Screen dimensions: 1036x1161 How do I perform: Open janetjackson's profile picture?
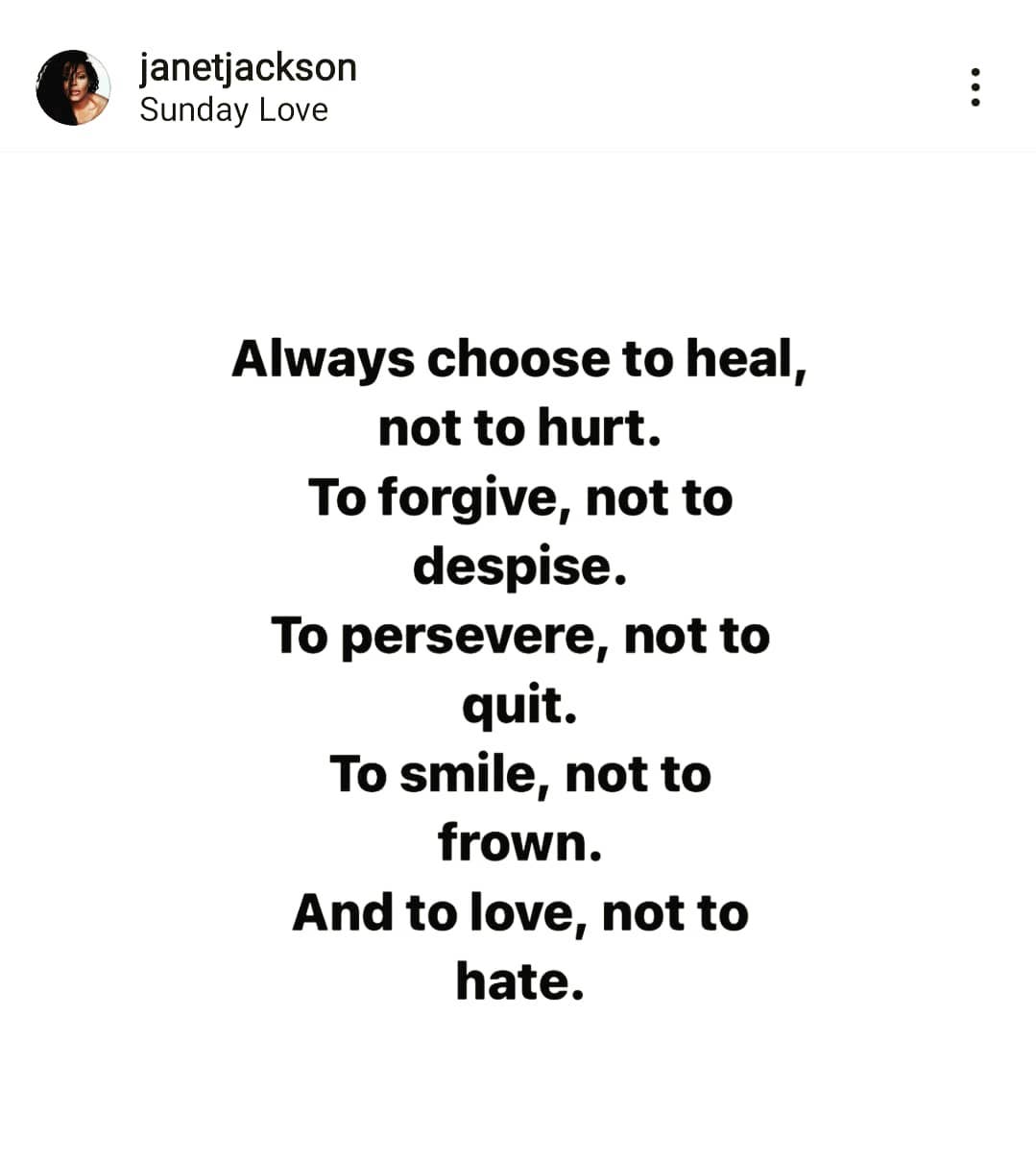(x=73, y=87)
